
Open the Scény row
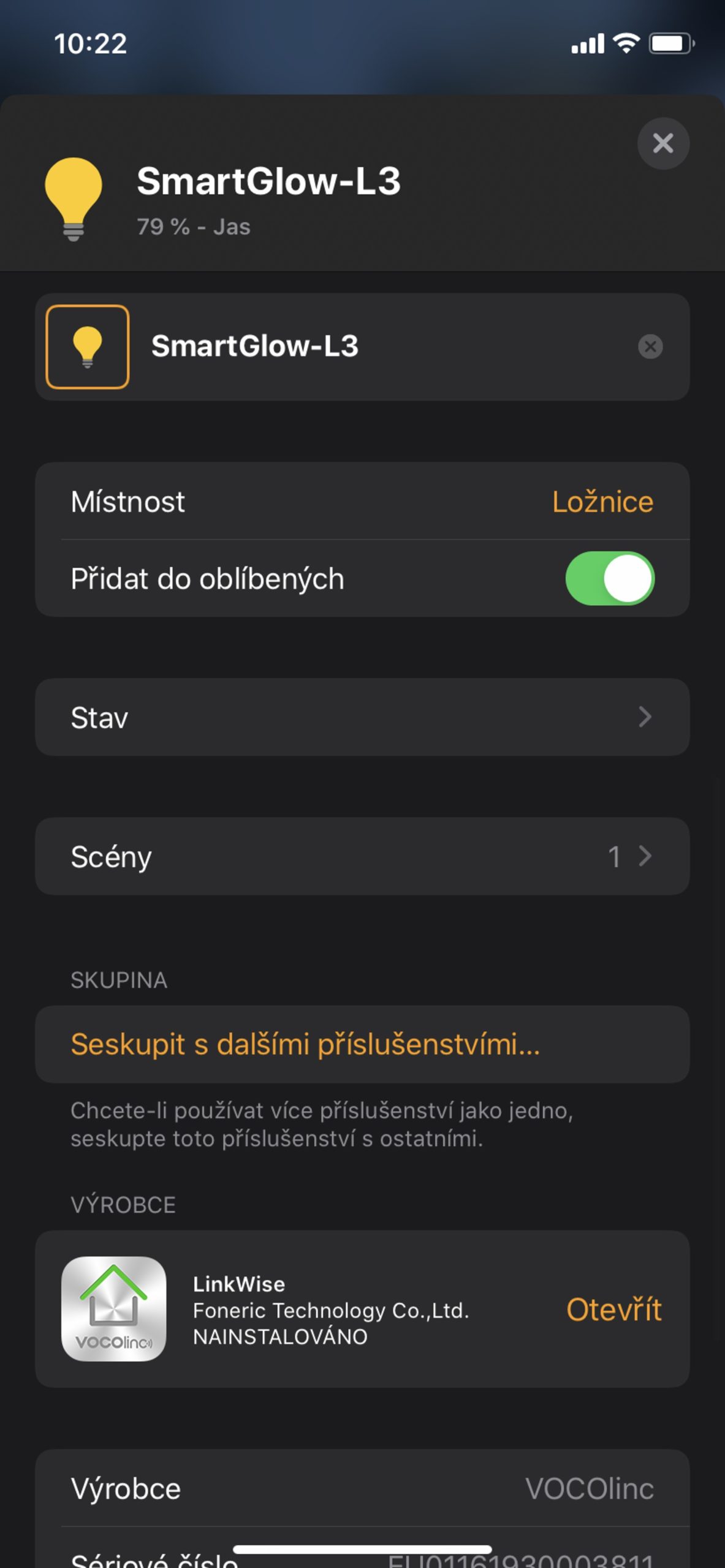click(362, 856)
